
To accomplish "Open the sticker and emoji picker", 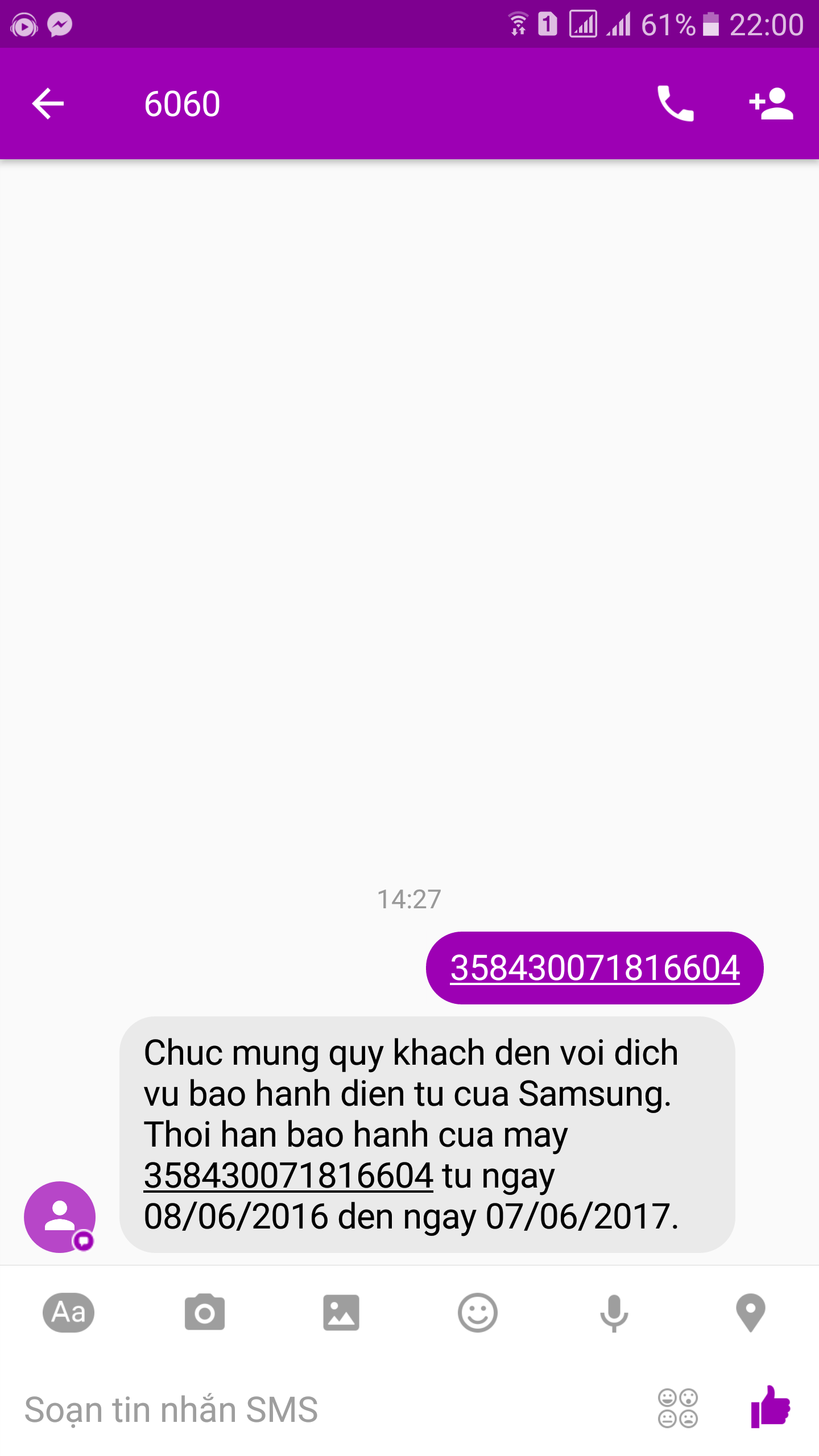I will click(478, 1313).
